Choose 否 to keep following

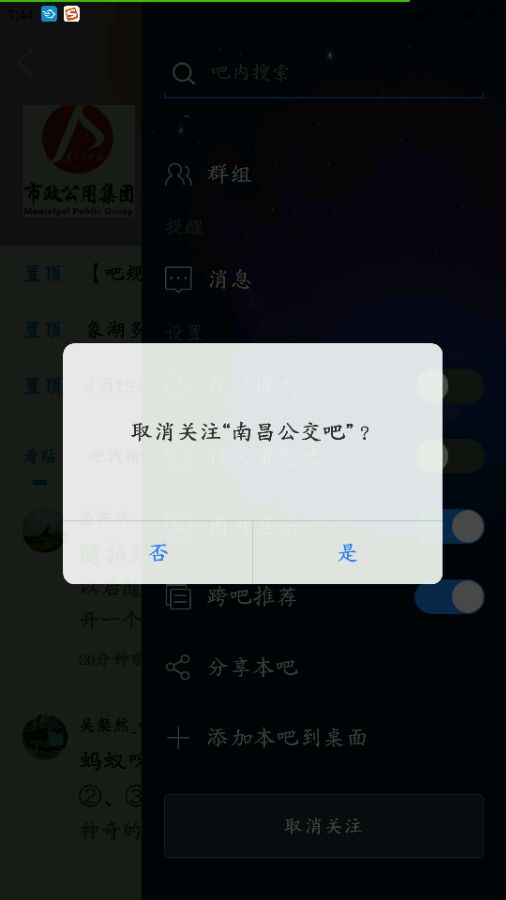tap(158, 553)
